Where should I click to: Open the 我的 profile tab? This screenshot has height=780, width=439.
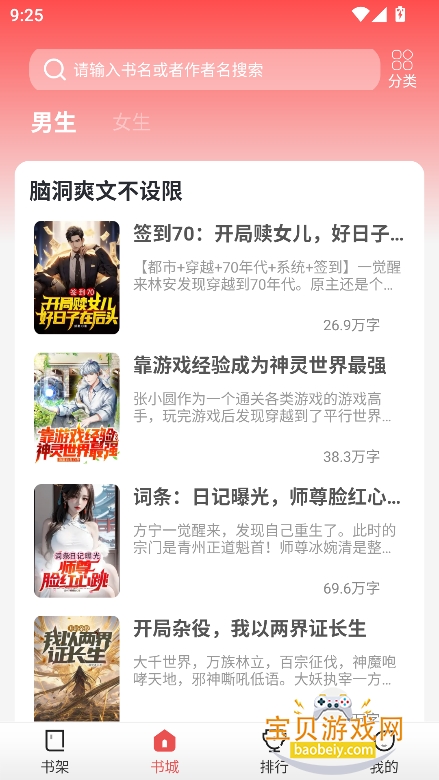point(384,751)
